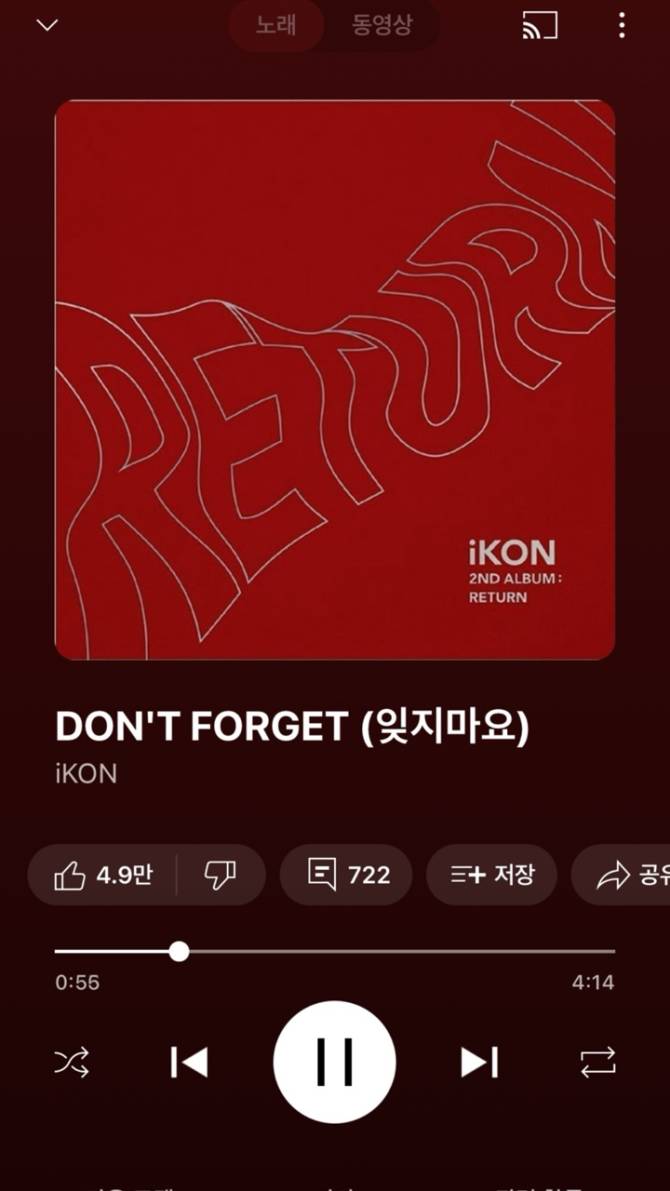The height and width of the screenshot is (1191, 670).
Task: Open artist iKON under the song title
Action: [86, 774]
